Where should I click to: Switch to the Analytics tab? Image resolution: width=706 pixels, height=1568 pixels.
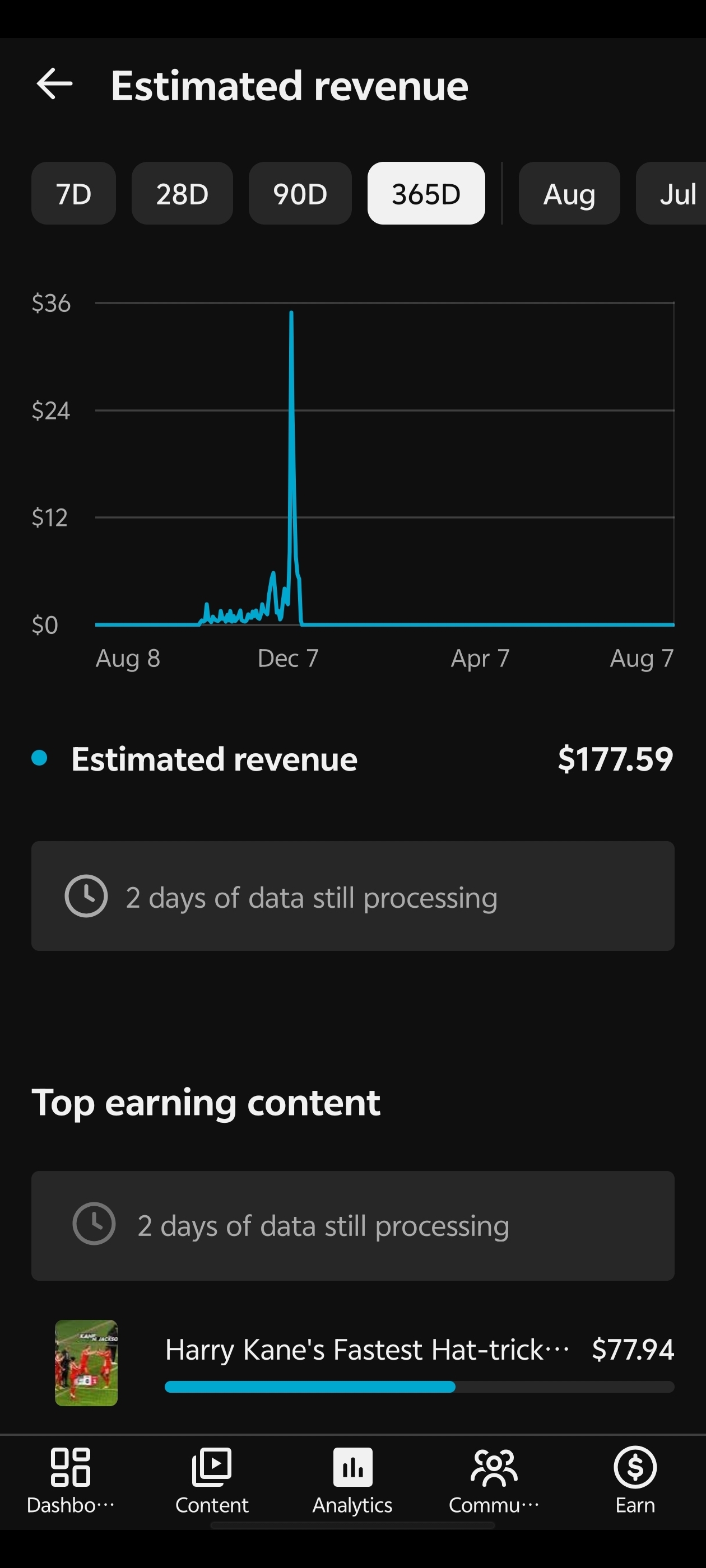[352, 1481]
